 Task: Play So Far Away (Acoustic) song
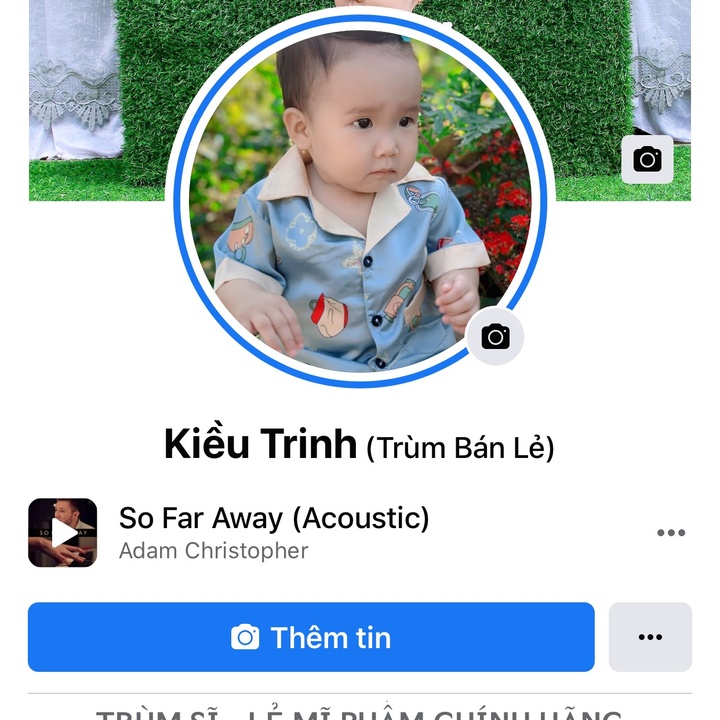point(63,533)
